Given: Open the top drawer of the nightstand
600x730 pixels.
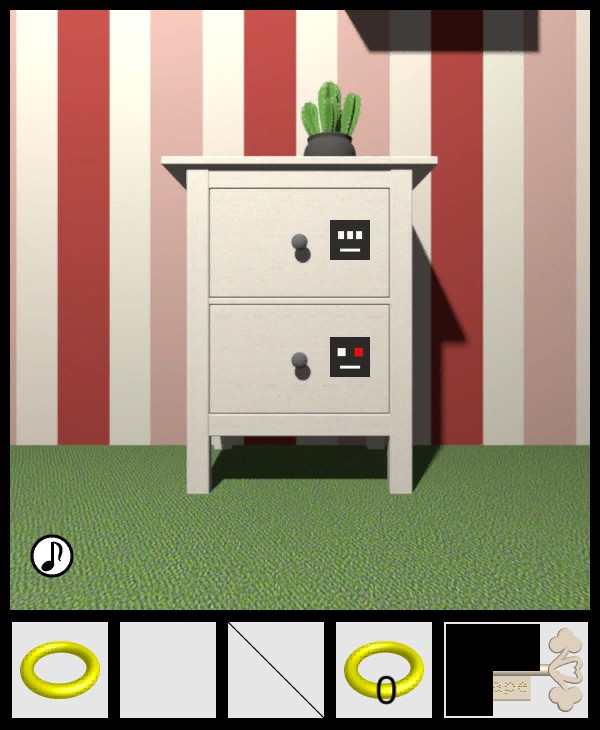Looking at the screenshot, I should 298,241.
